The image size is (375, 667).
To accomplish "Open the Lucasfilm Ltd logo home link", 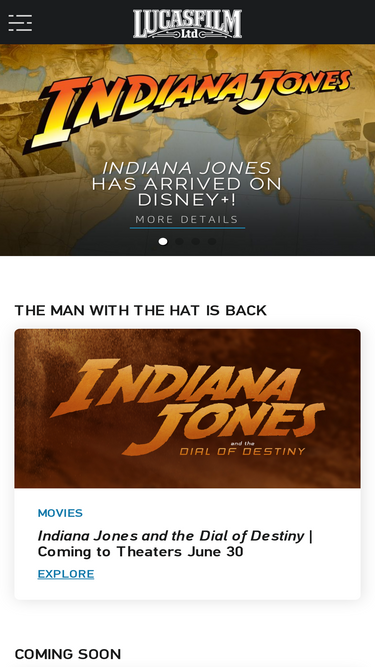I will [x=188, y=23].
